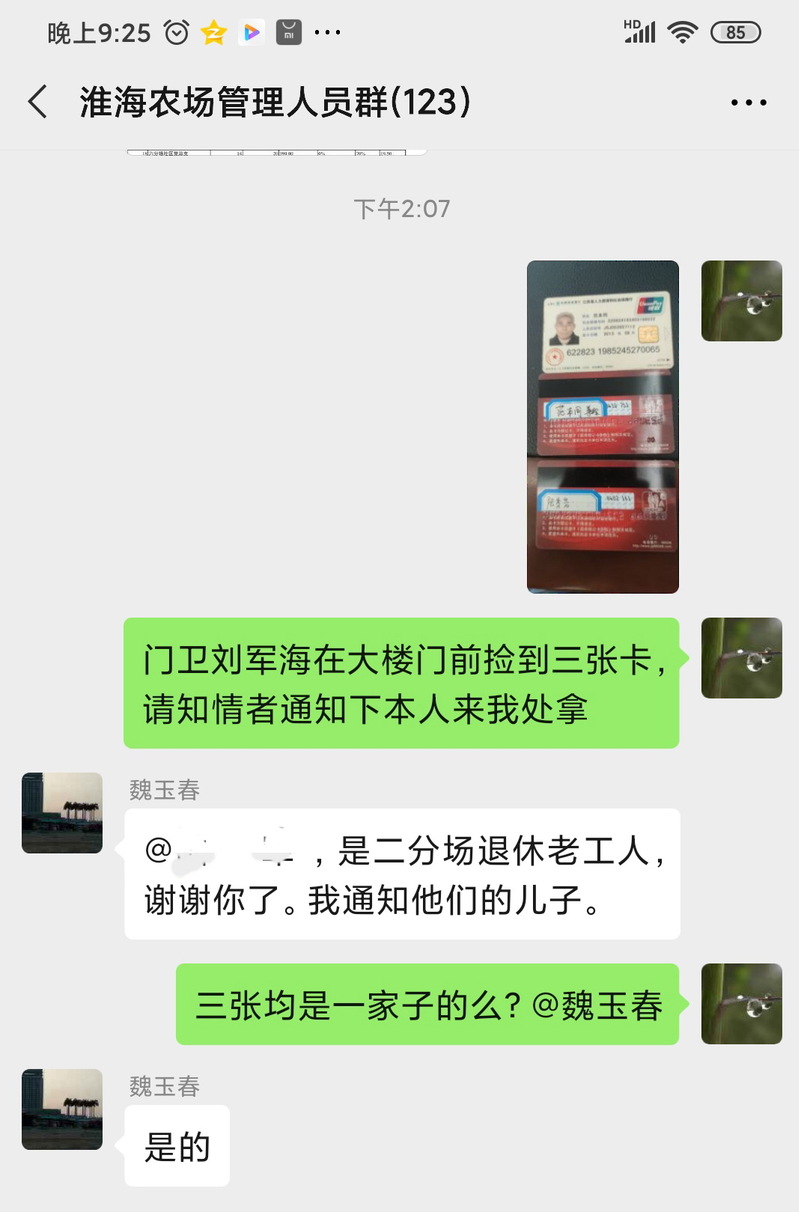This screenshot has height=1212, width=799.
Task: Open own avatar beside the card photo
Action: 741,301
